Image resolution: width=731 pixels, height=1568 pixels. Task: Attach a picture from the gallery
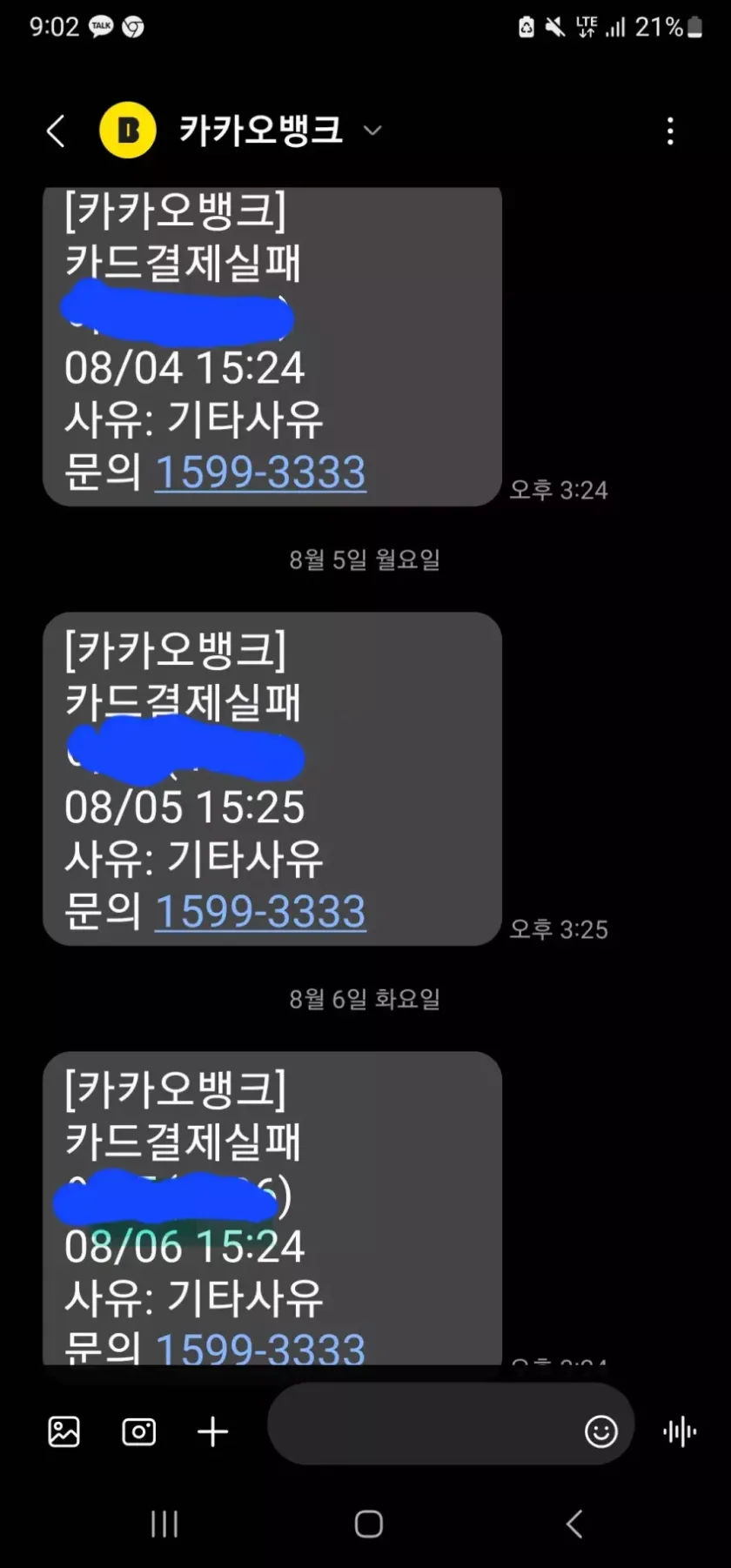[64, 1431]
